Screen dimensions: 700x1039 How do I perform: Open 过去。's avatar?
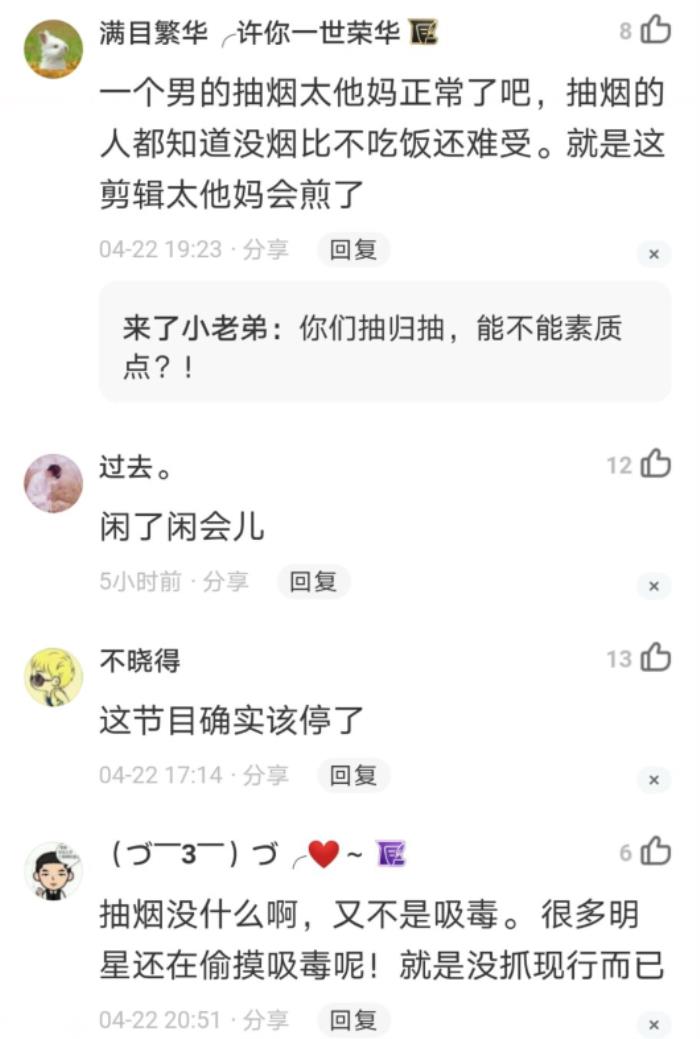[53, 483]
